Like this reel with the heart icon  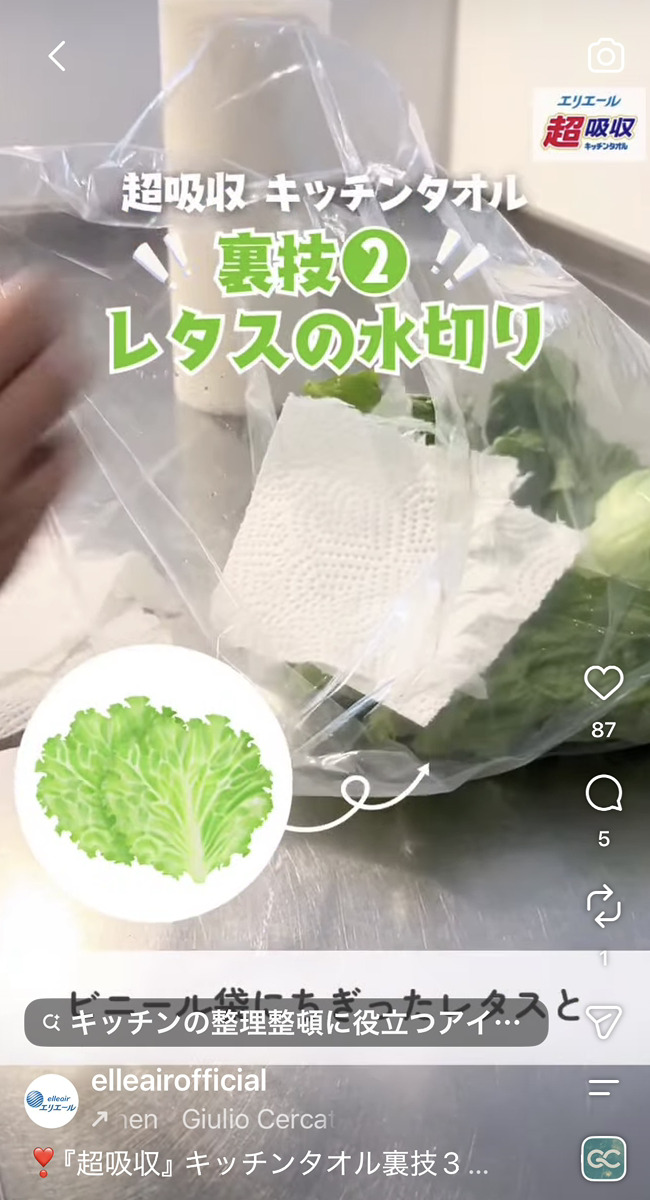pyautogui.click(x=603, y=683)
